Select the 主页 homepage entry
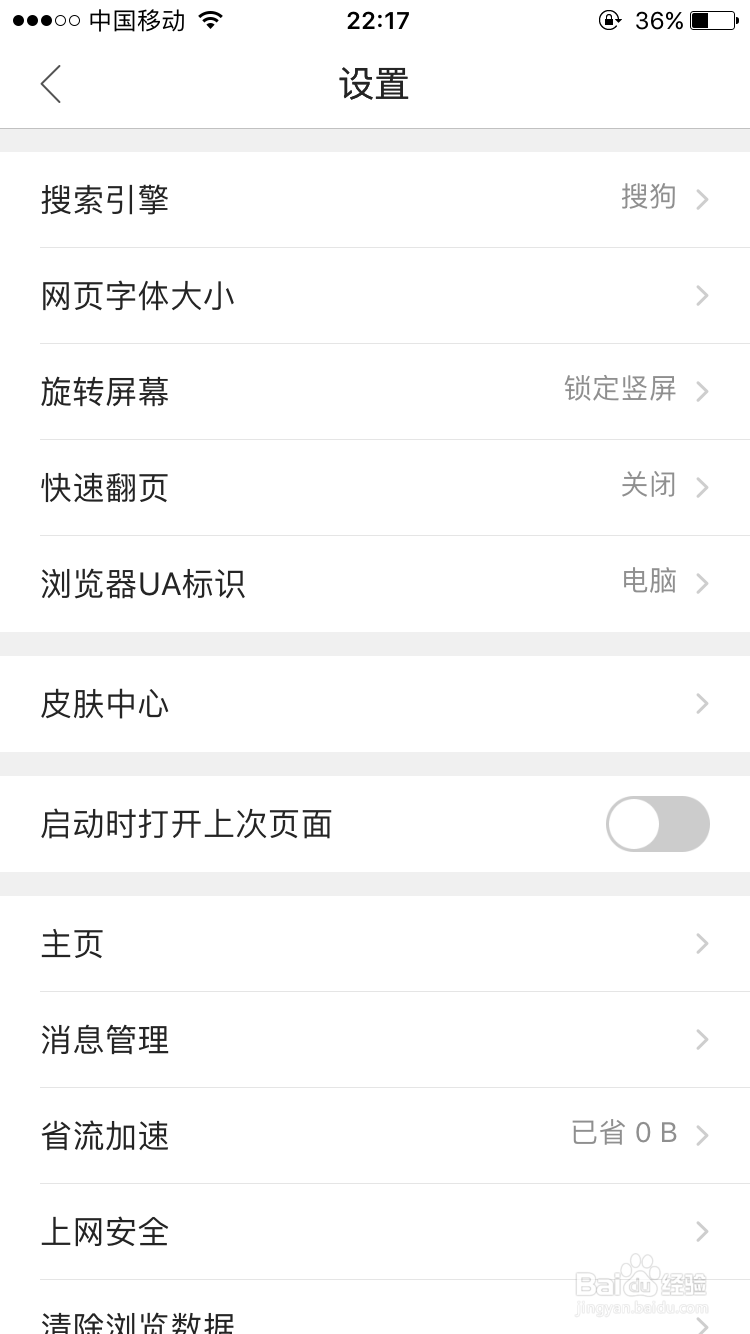Image resolution: width=750 pixels, height=1334 pixels. [375, 943]
